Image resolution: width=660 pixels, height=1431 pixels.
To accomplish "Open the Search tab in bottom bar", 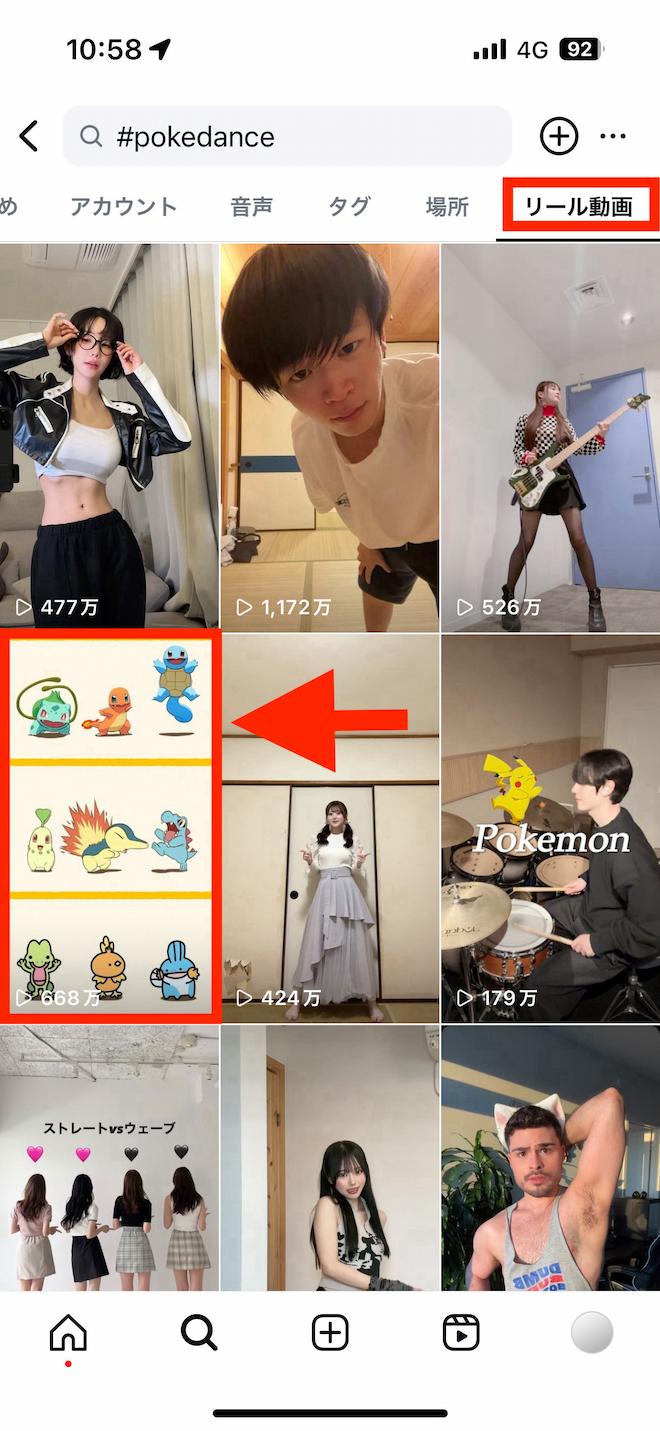I will 199,1333.
